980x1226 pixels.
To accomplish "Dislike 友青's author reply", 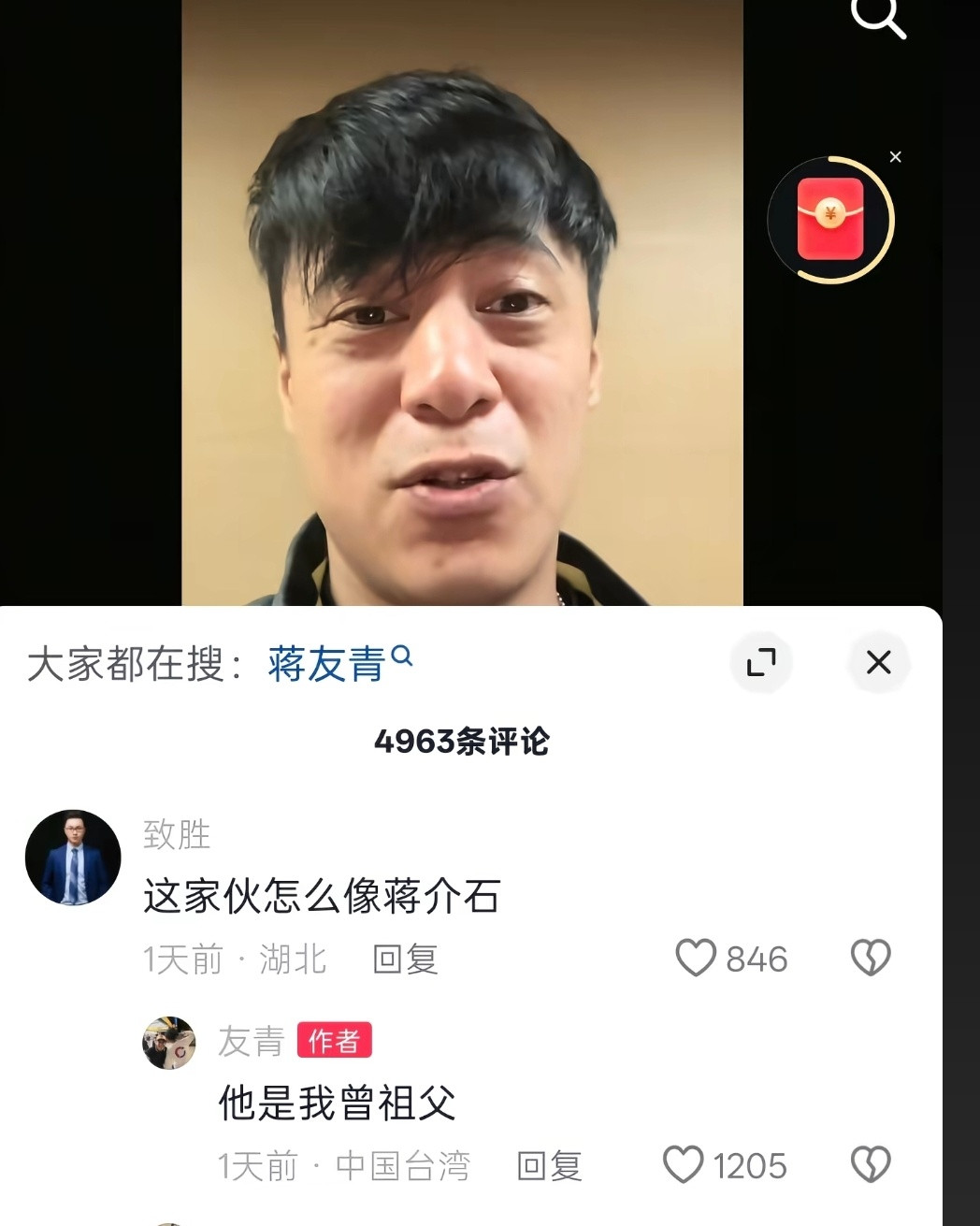I will (x=871, y=1165).
